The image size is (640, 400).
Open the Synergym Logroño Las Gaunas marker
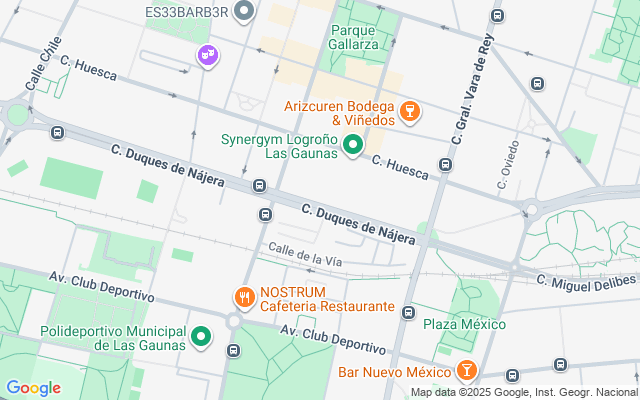click(352, 146)
